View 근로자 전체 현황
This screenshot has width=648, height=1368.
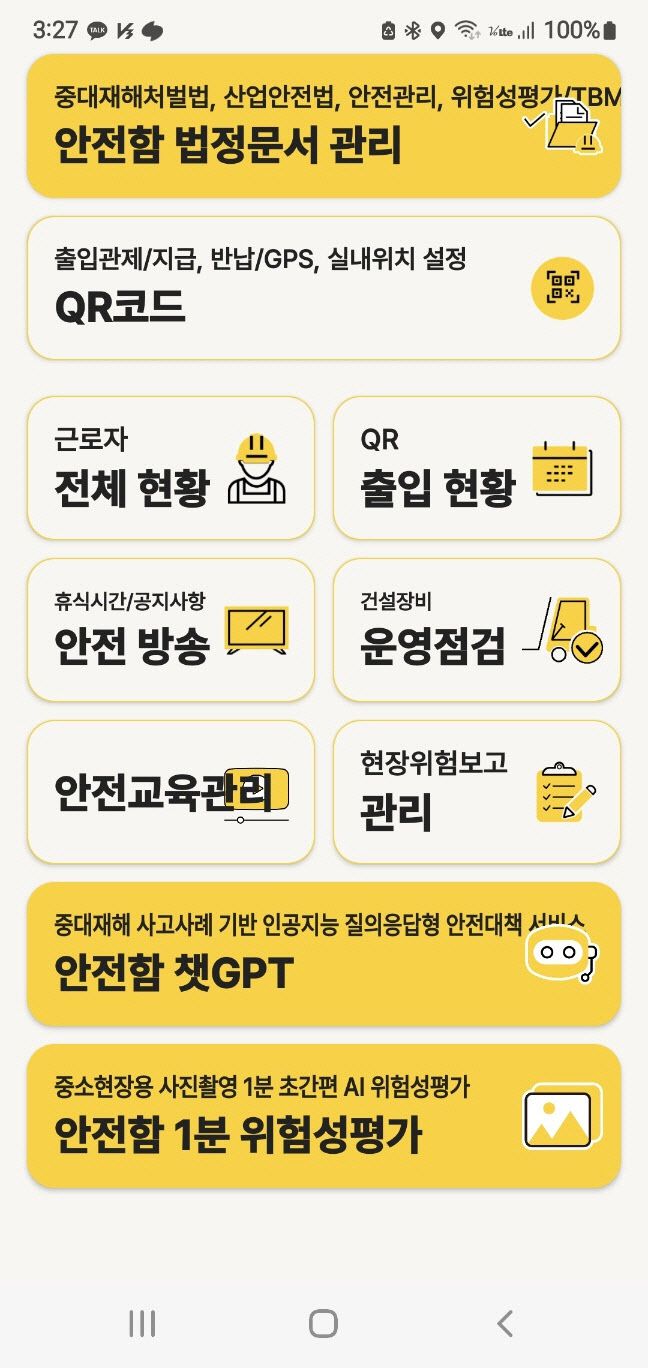pos(171,468)
